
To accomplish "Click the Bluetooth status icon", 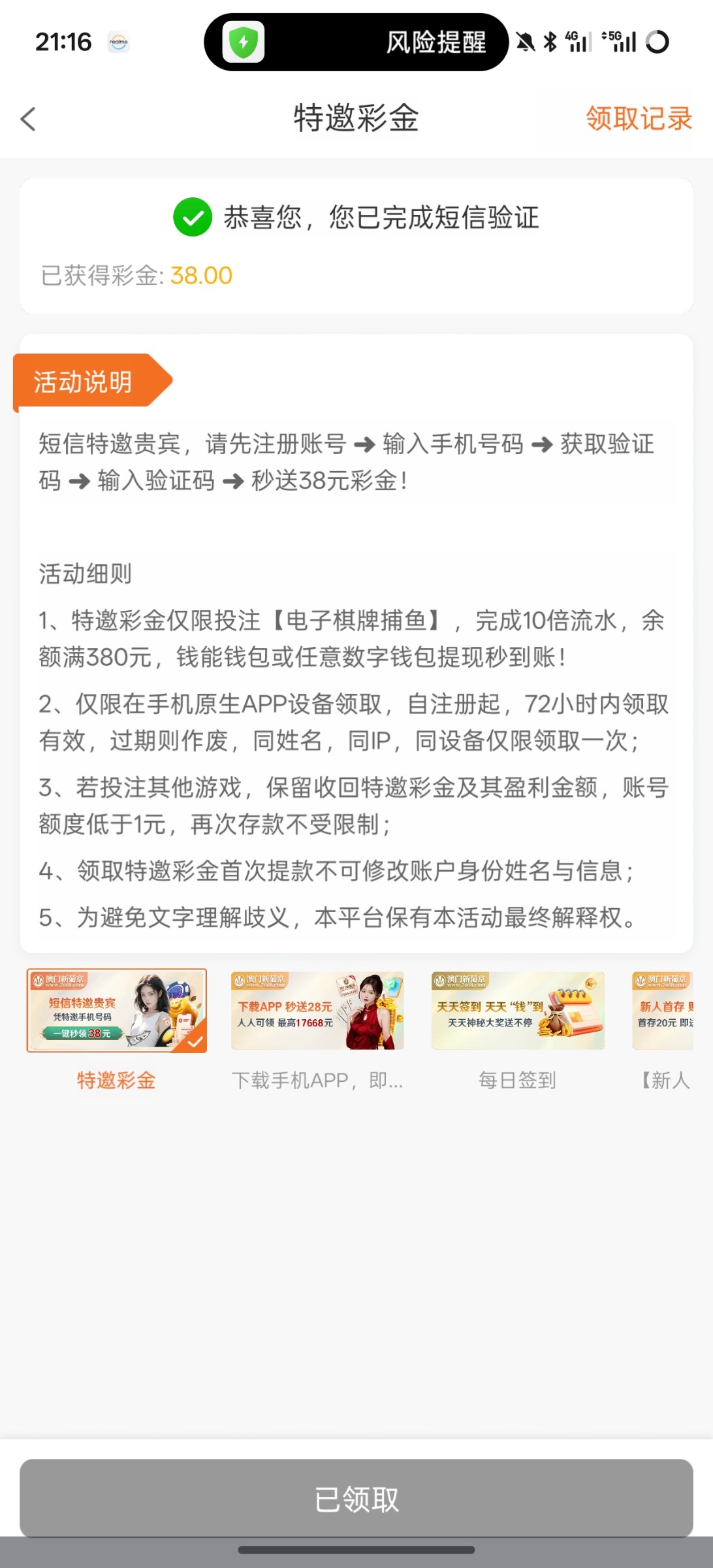I will pos(548,41).
